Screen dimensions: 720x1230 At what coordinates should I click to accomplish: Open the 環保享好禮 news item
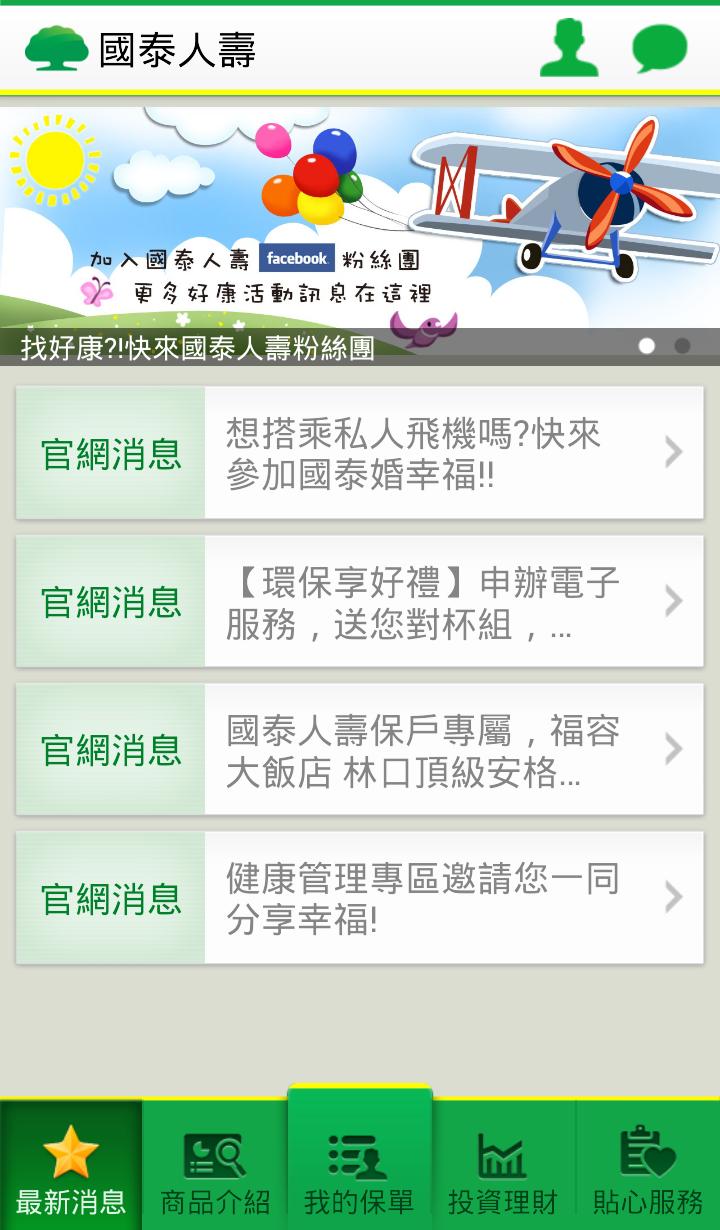pos(359,601)
